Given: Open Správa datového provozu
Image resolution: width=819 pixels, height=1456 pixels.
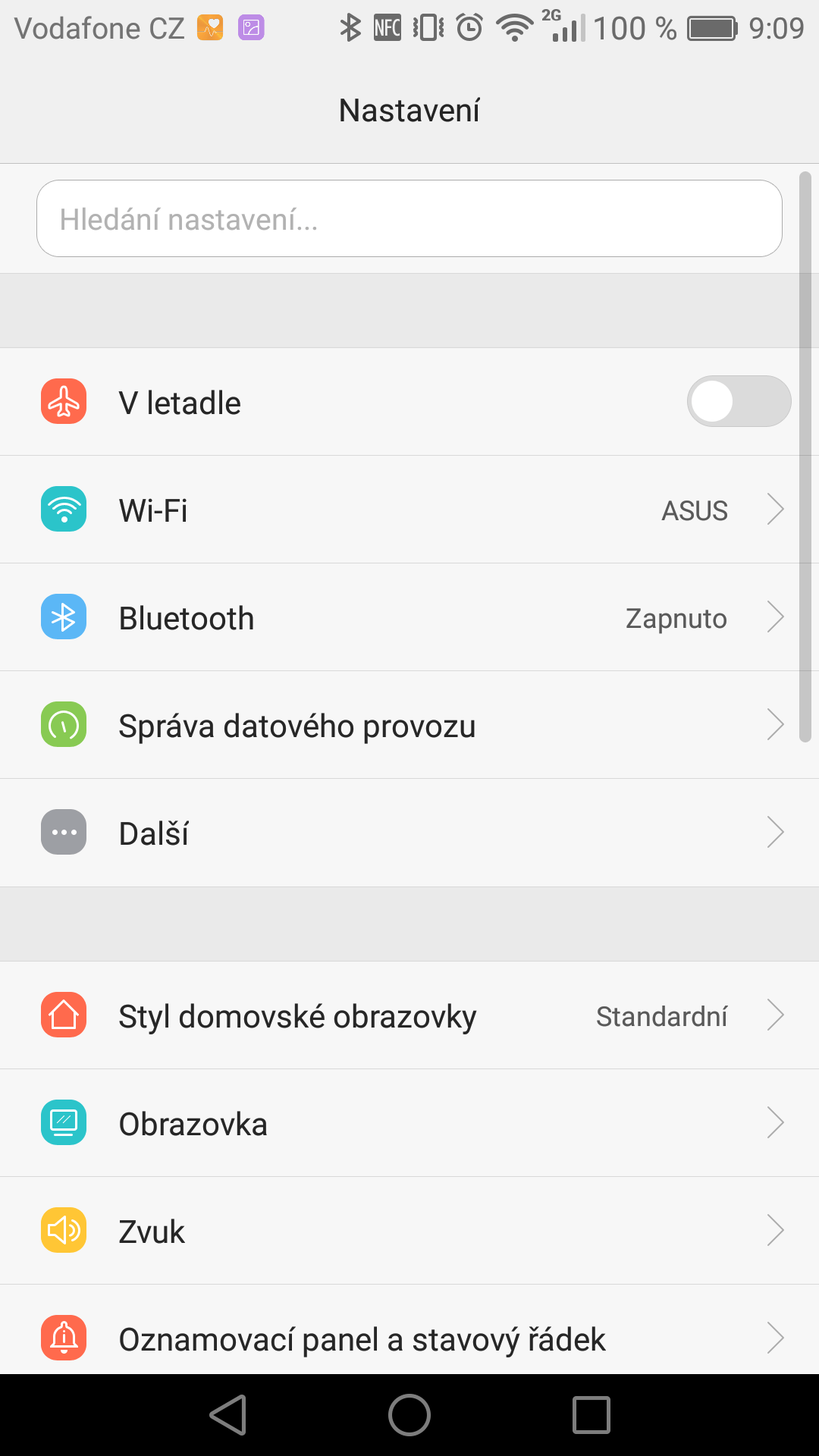Looking at the screenshot, I should (x=409, y=725).
